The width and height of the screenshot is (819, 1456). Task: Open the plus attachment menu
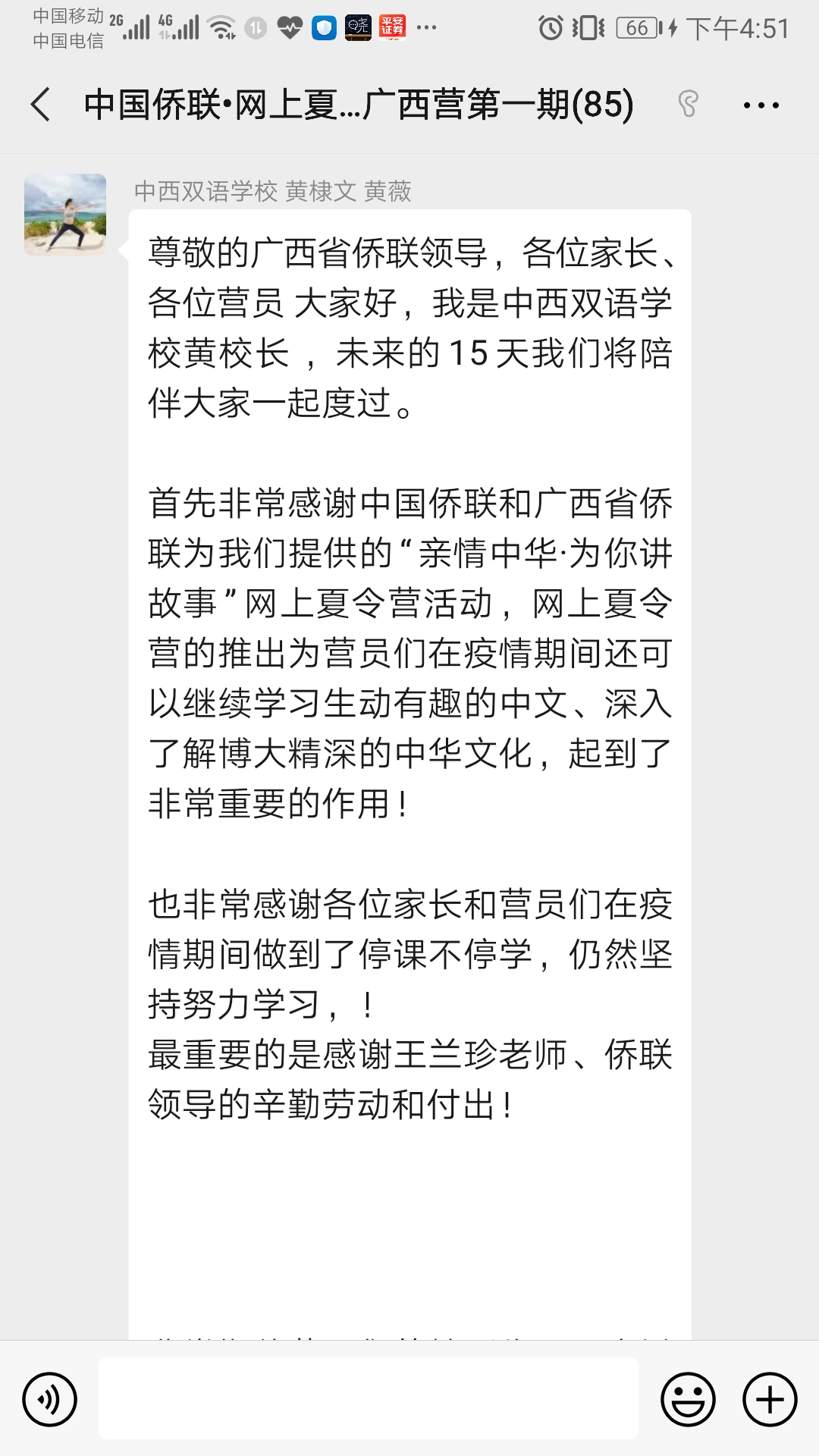(x=770, y=1399)
